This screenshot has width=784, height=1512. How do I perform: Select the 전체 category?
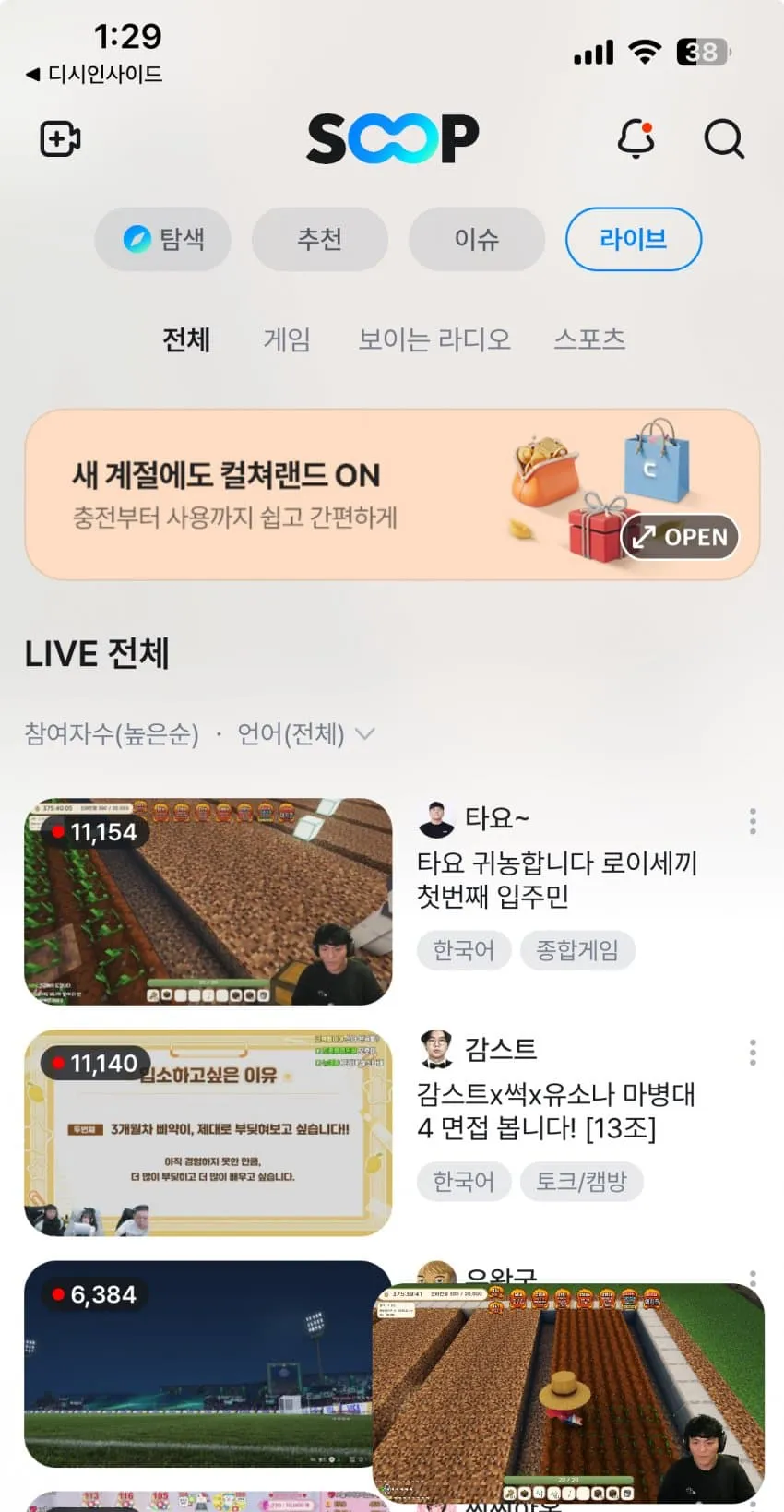pyautogui.click(x=186, y=339)
